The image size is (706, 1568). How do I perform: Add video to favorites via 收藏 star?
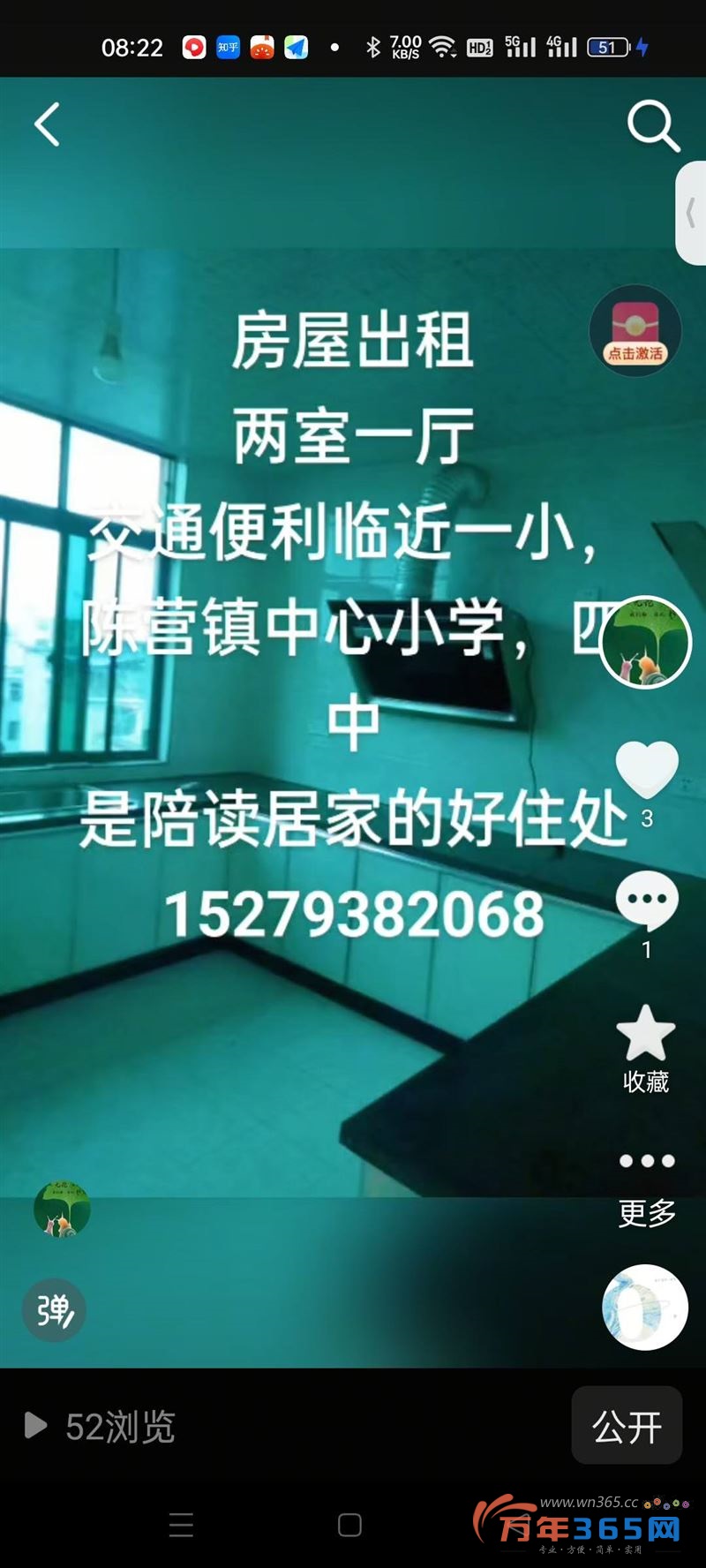646,1033
